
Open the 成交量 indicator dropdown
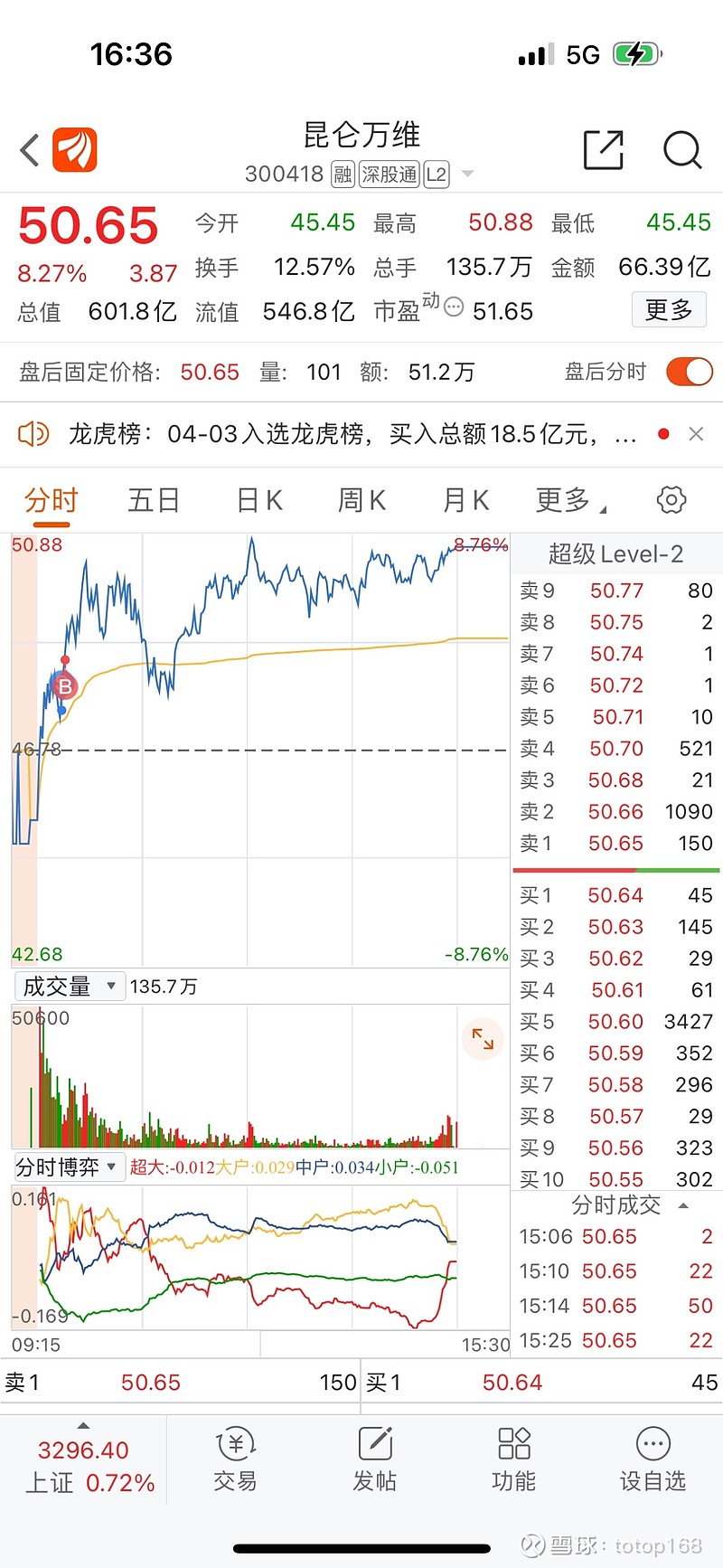[69, 986]
